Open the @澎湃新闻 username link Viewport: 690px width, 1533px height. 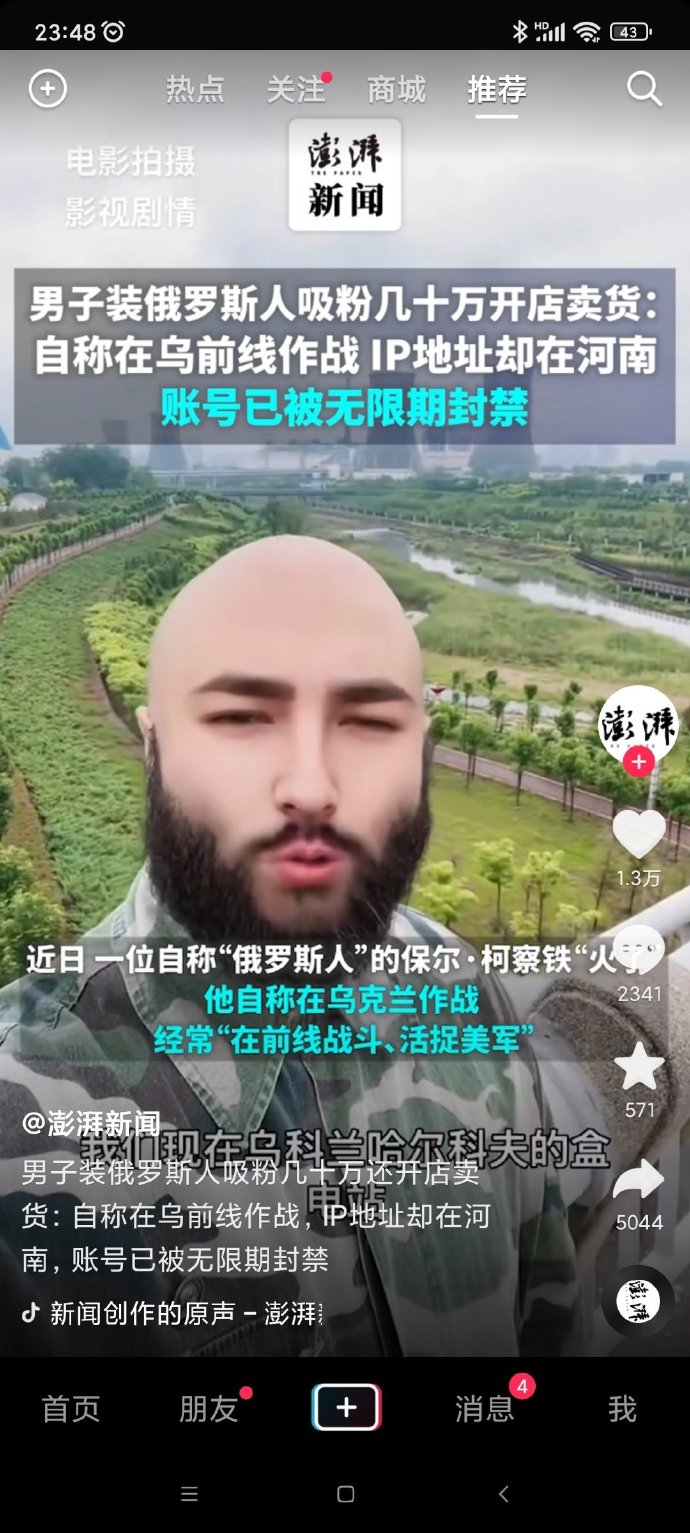pos(91,1123)
